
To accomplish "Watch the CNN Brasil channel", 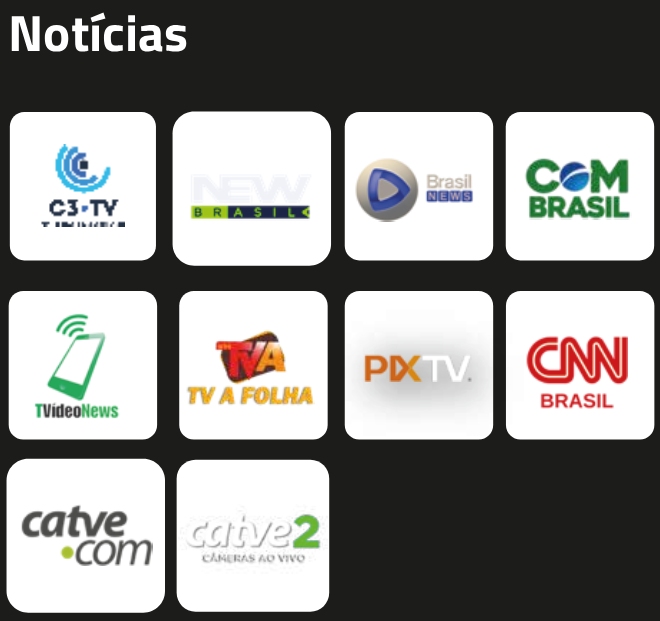I will click(x=579, y=365).
